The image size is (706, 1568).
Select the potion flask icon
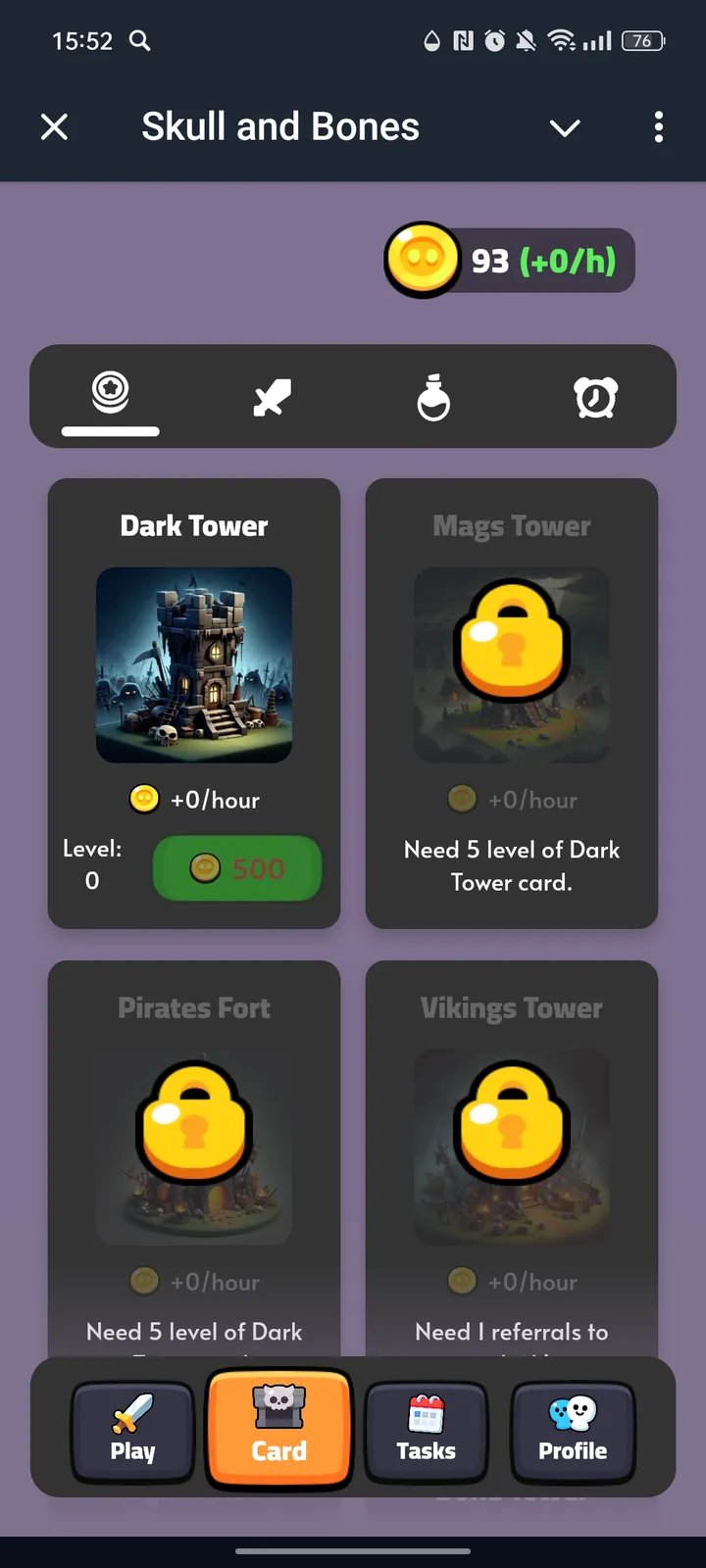pyautogui.click(x=433, y=396)
